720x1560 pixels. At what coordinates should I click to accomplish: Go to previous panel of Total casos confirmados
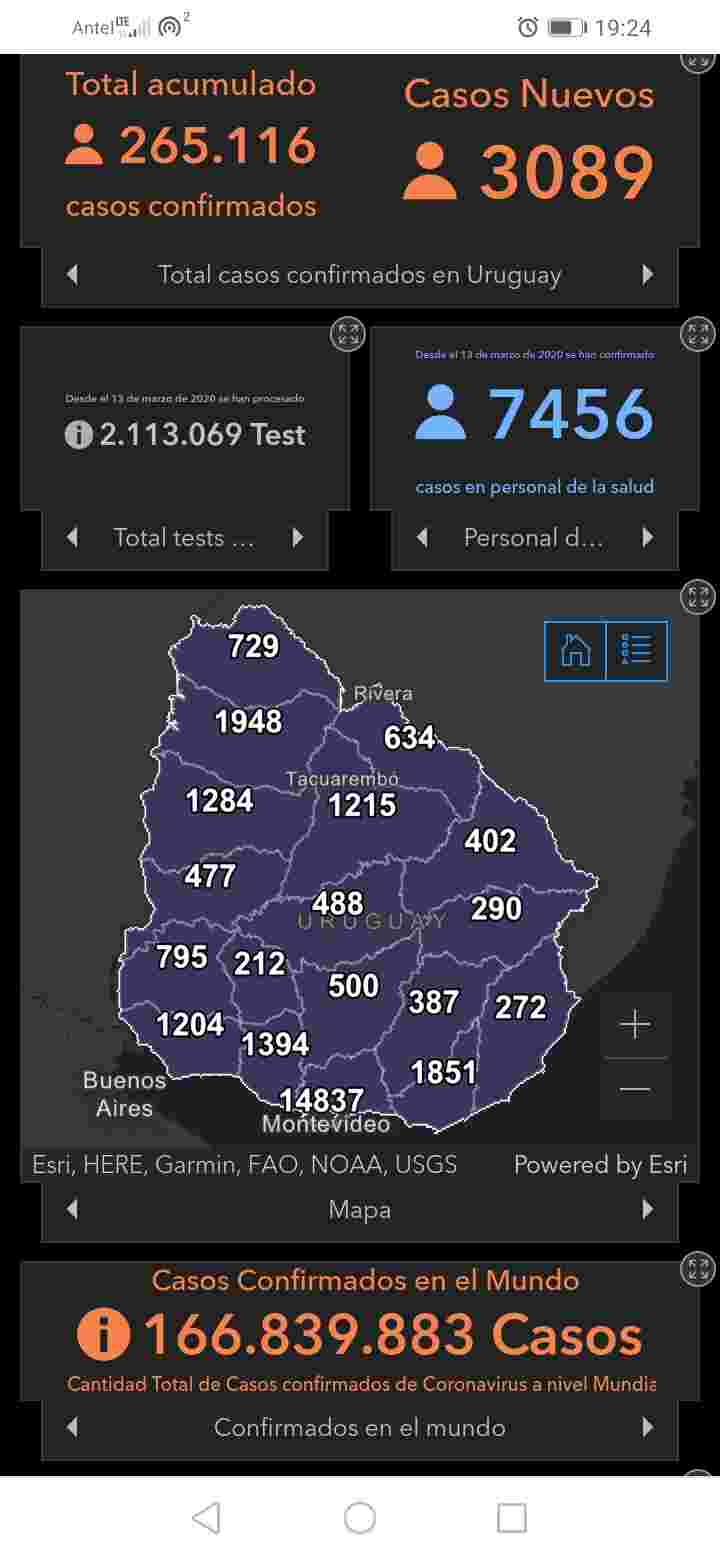tap(72, 275)
